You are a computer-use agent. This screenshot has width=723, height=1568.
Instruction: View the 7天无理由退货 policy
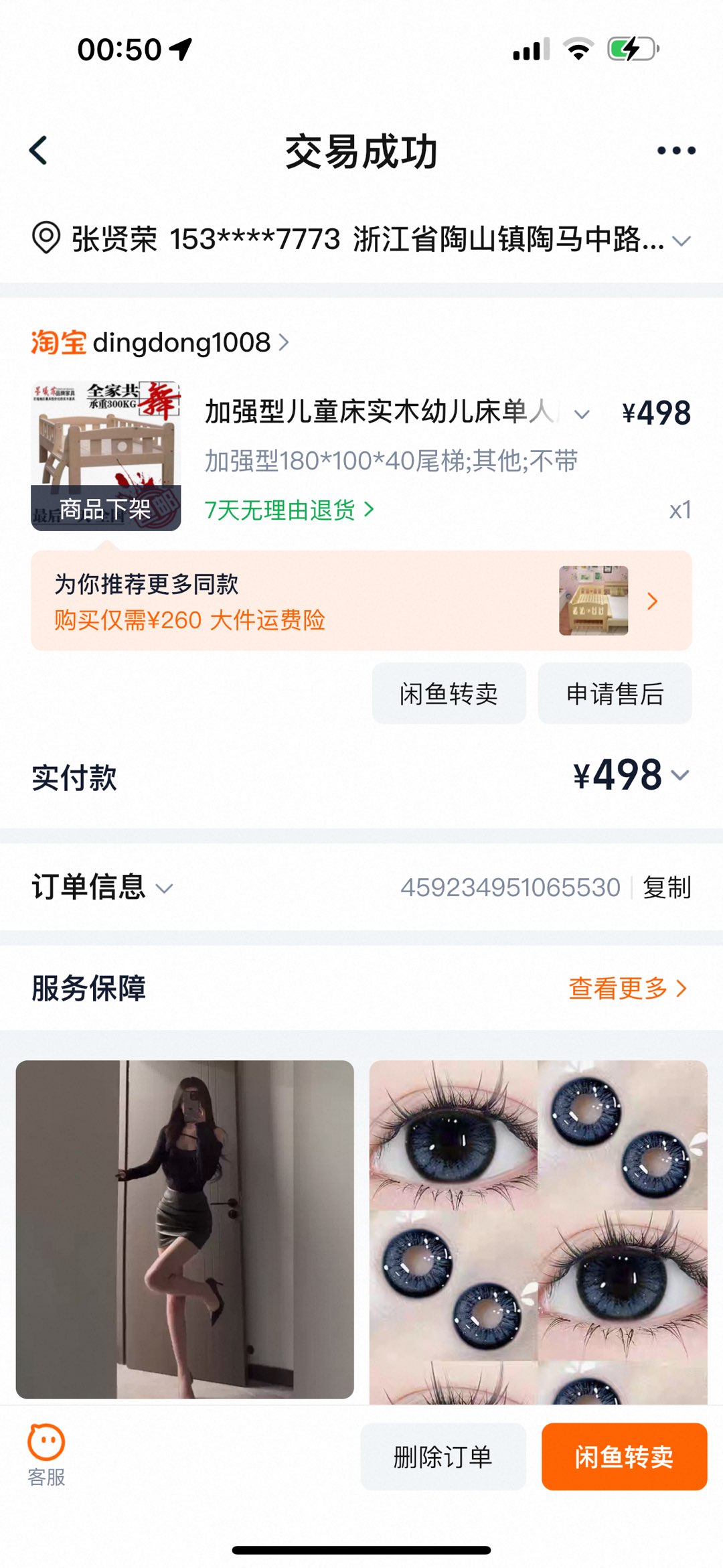point(289,510)
